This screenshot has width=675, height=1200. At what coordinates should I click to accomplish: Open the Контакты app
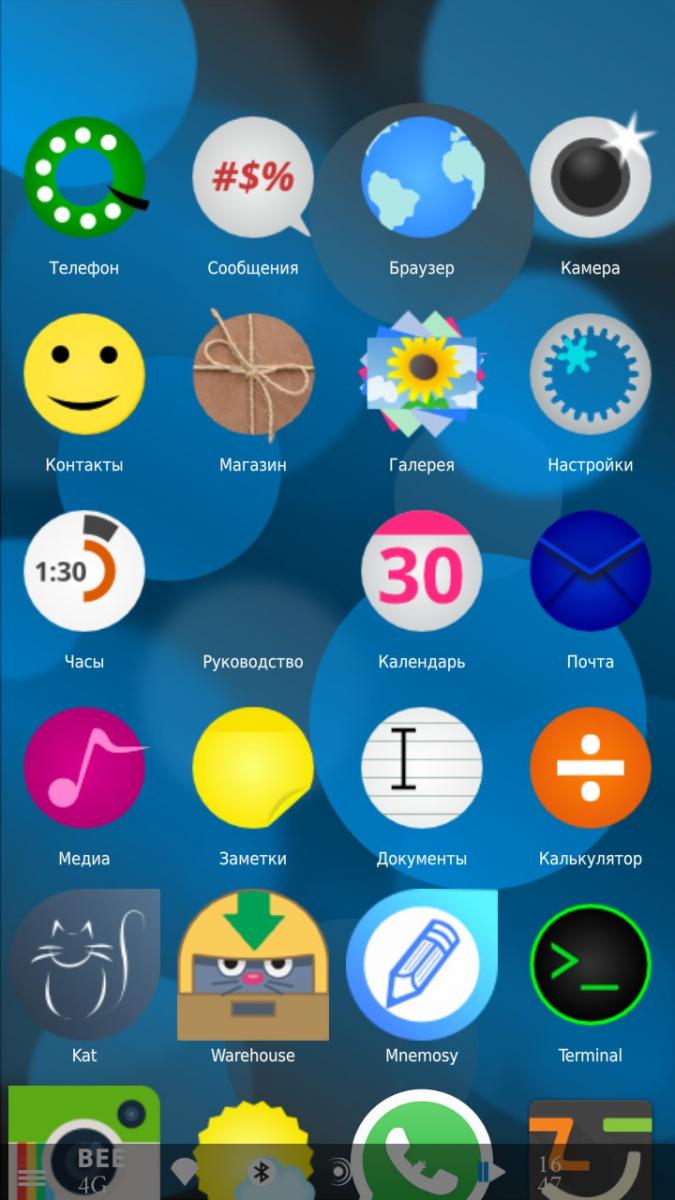tap(84, 374)
